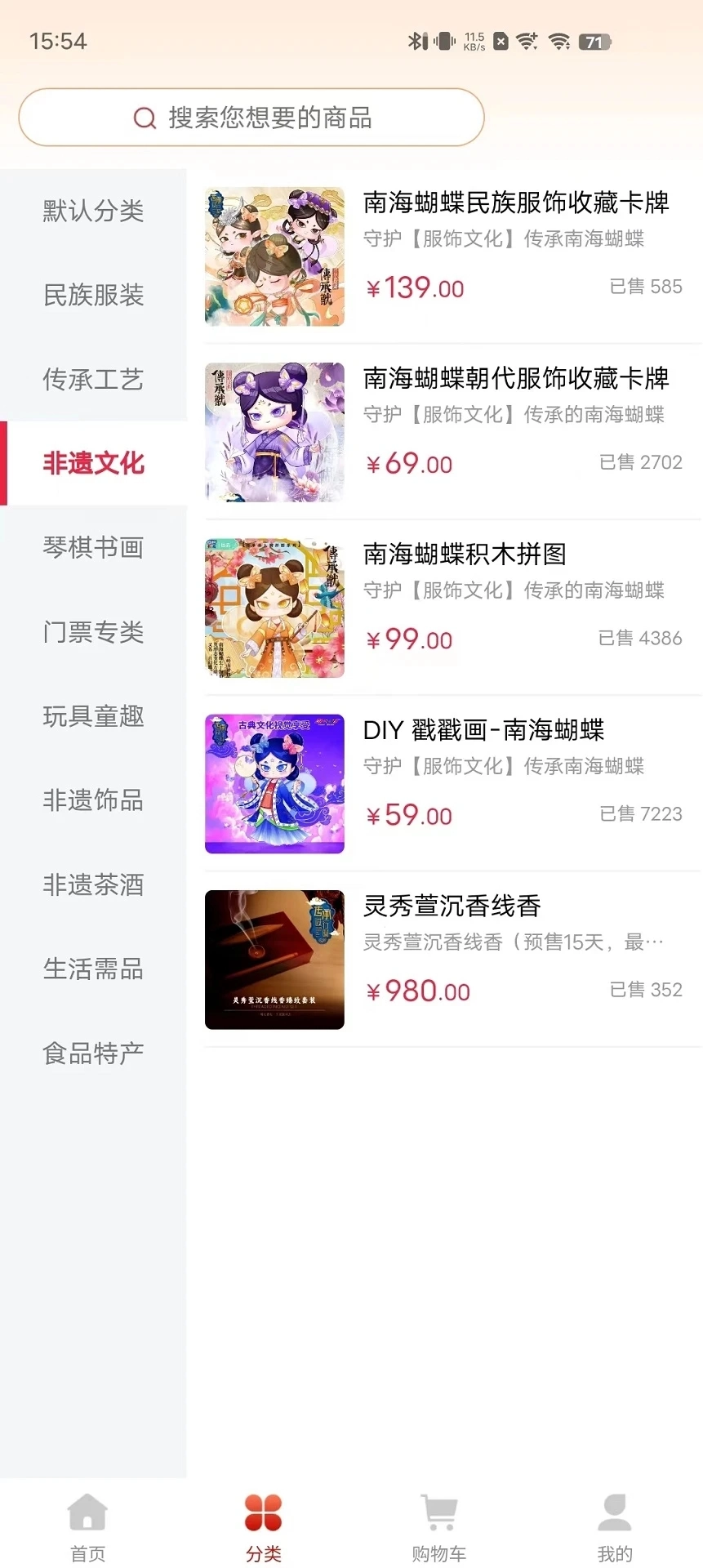Click the Bluetooth status bar icon
The width and height of the screenshot is (703, 1568).
[418, 40]
